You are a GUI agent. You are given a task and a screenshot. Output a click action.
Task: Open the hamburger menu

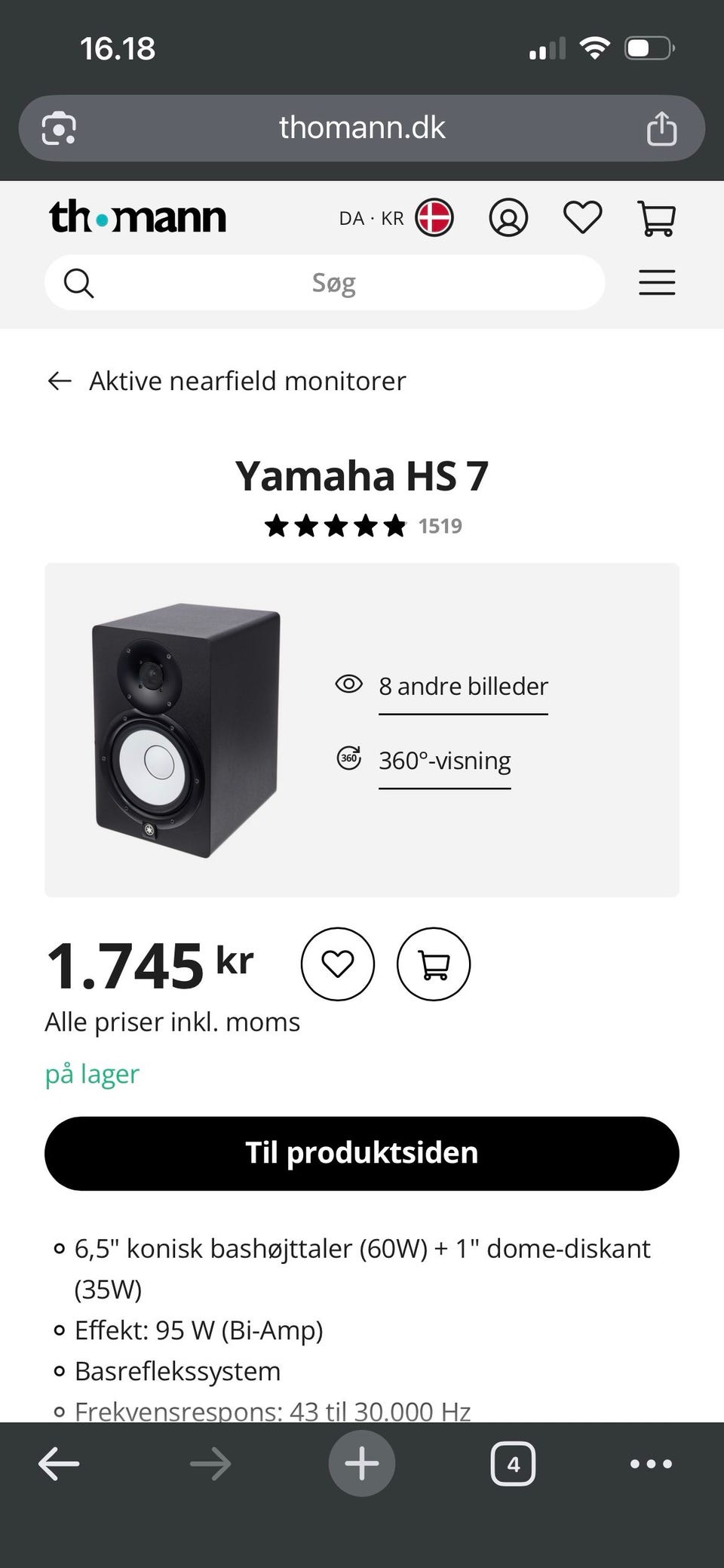[x=656, y=283]
